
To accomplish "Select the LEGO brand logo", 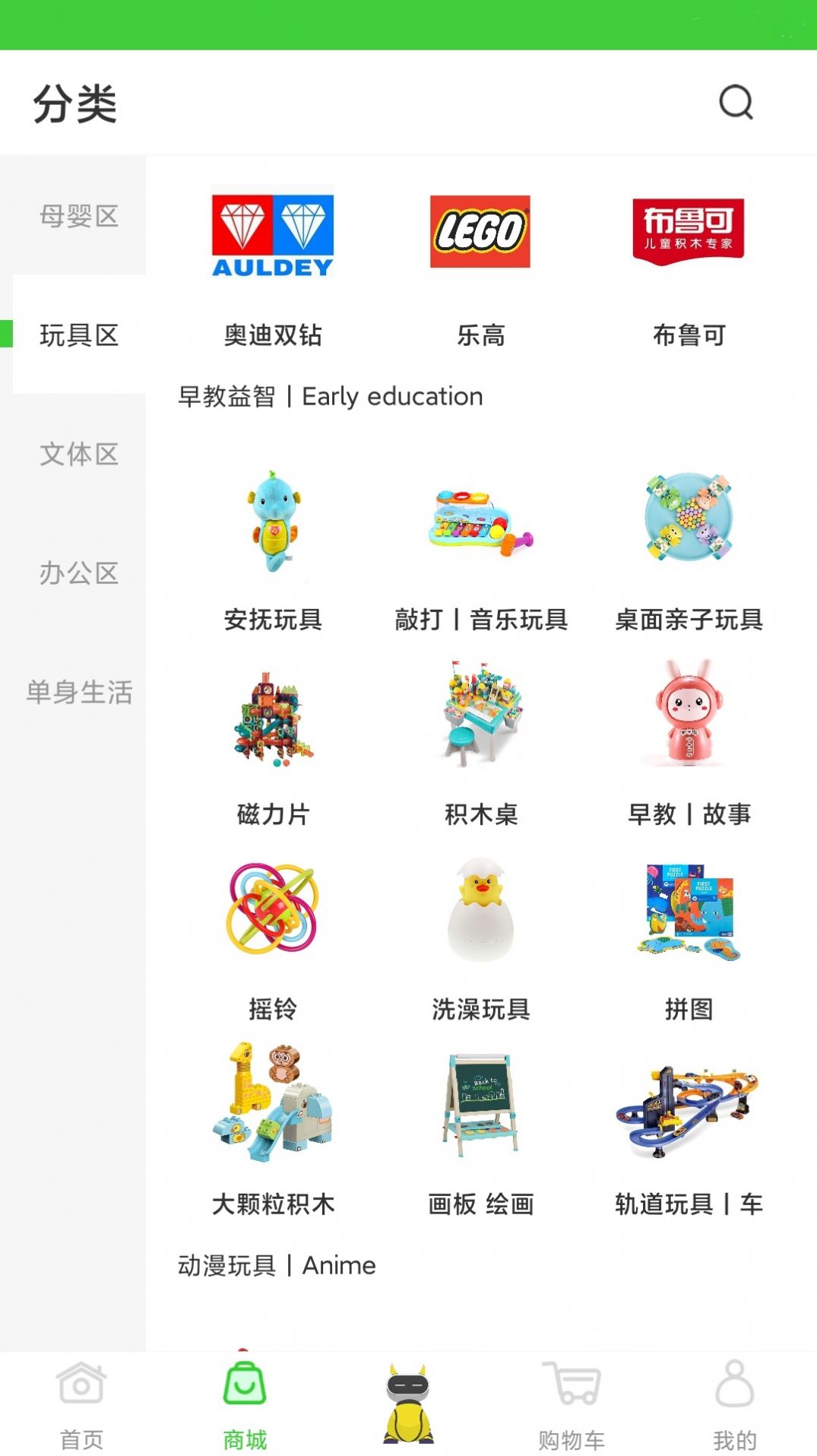I will point(479,233).
